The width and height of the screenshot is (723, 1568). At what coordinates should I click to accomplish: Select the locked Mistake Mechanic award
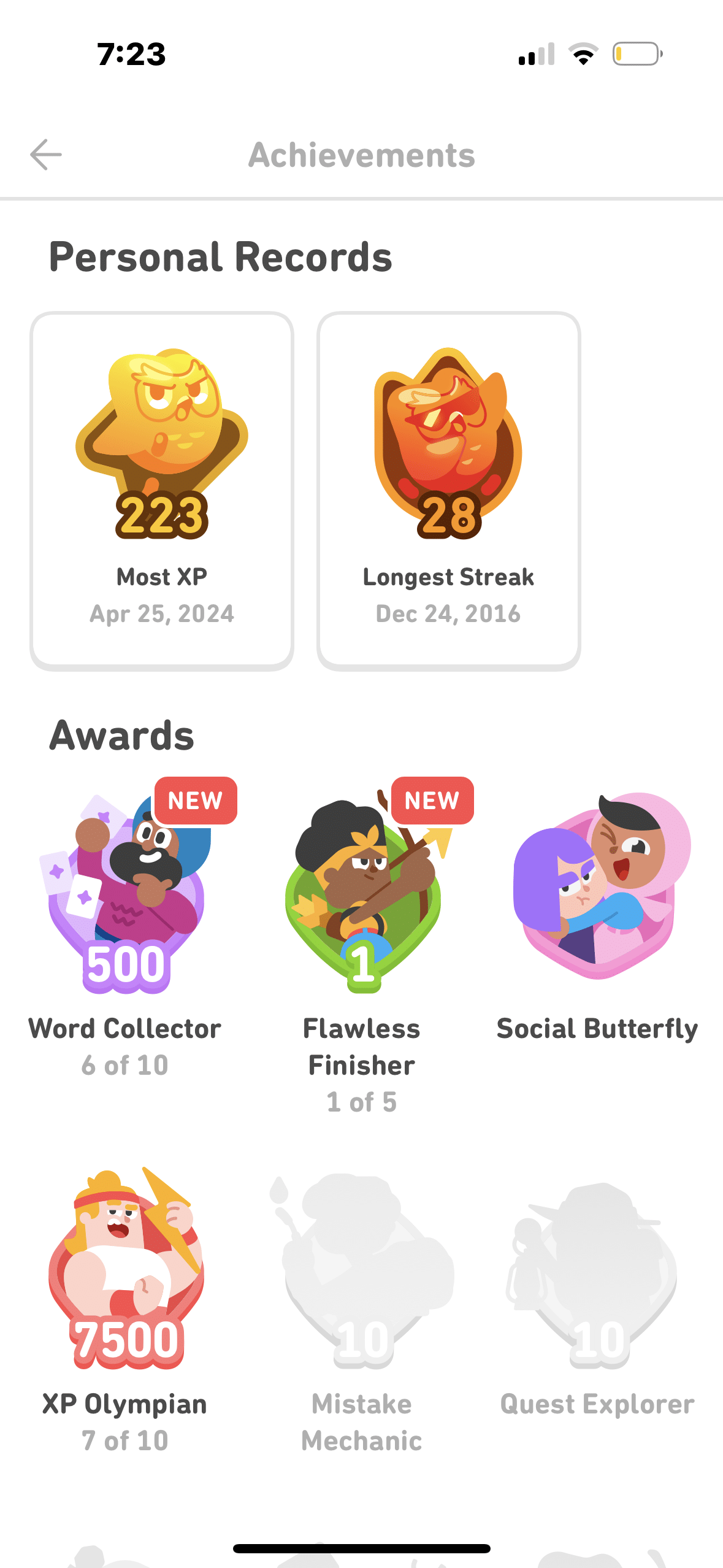[x=362, y=1270]
